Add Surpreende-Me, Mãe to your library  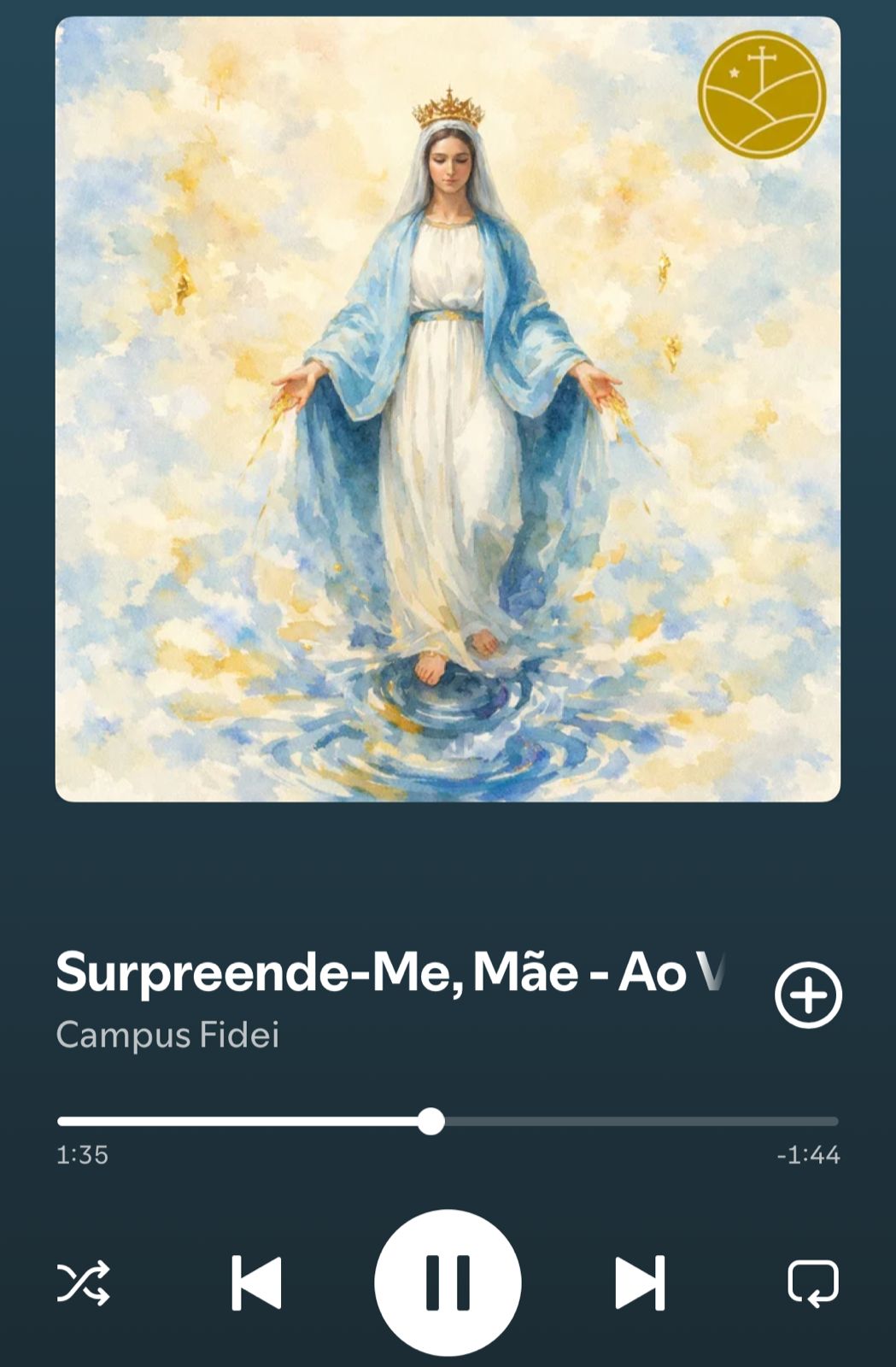[x=808, y=995]
